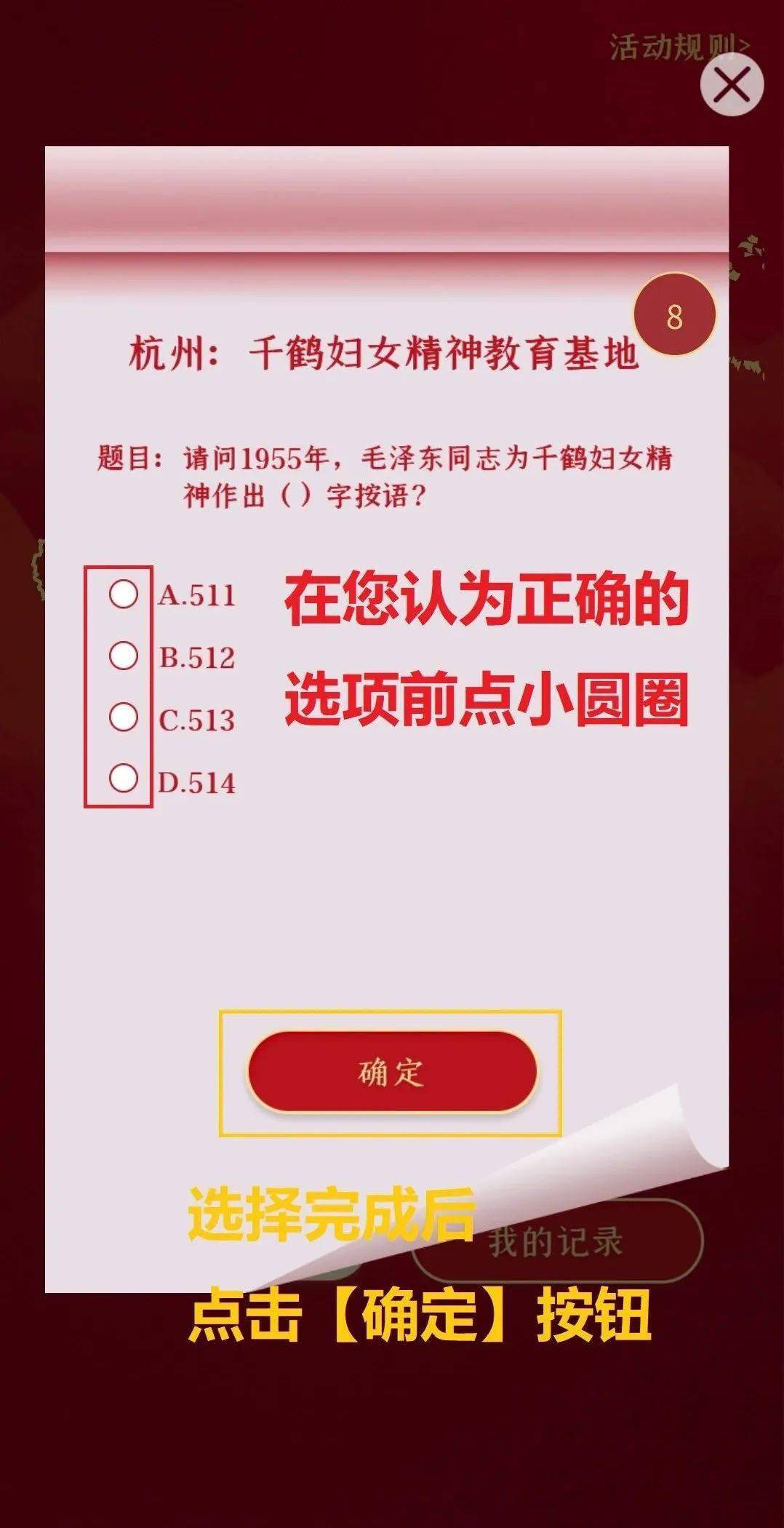Select radio button for option D.514
This screenshot has height=1528, width=784.
tap(124, 780)
